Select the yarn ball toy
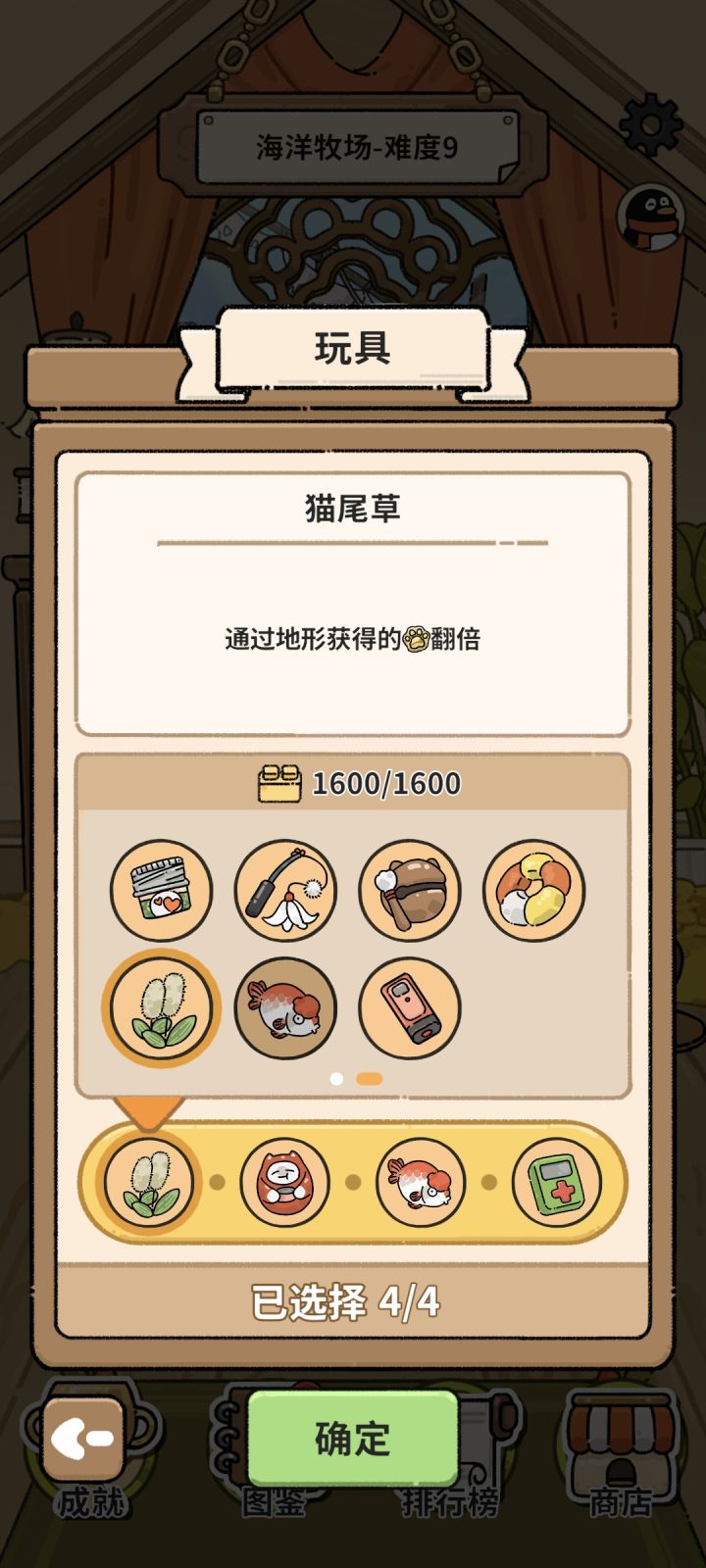The height and width of the screenshot is (1568, 706). (533, 890)
